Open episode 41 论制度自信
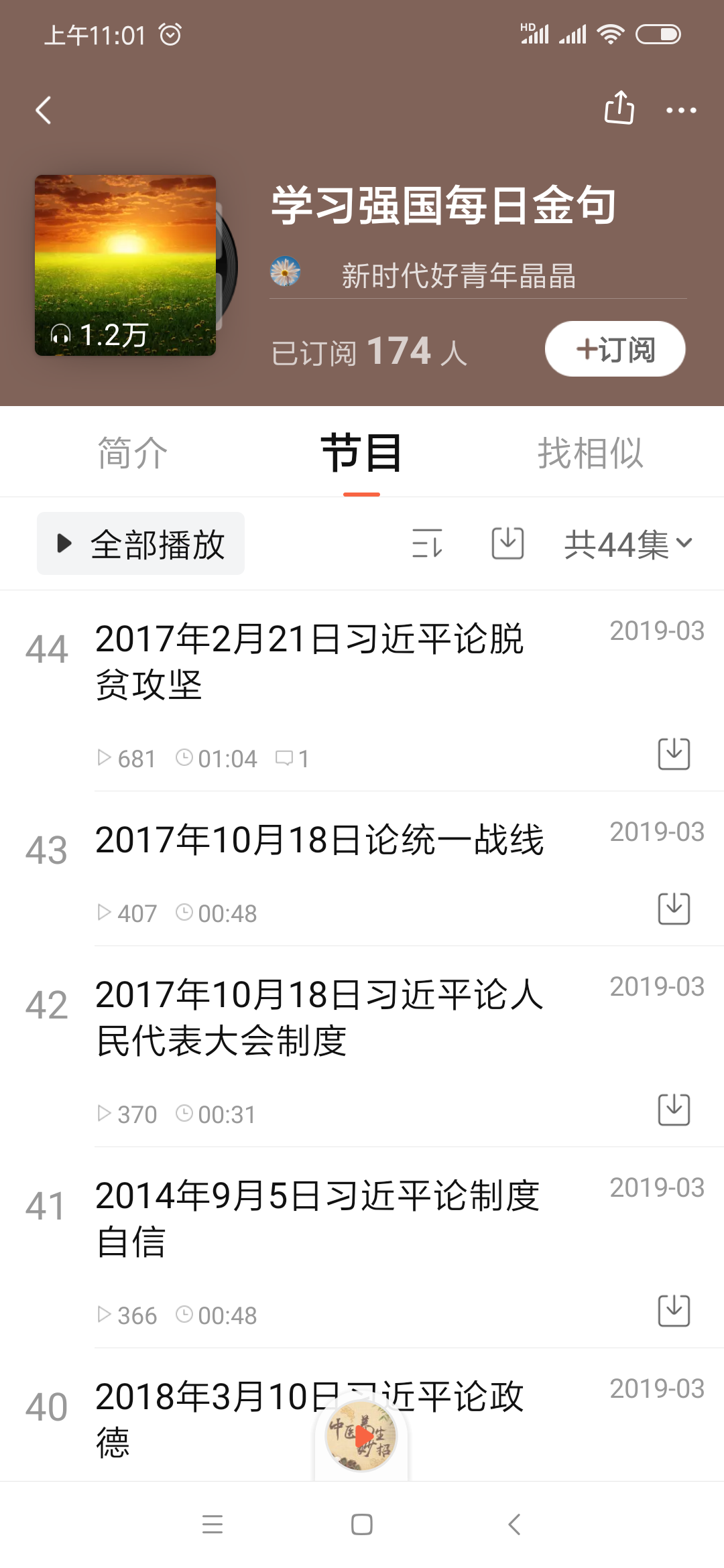The width and height of the screenshot is (724, 1568). point(316,1218)
